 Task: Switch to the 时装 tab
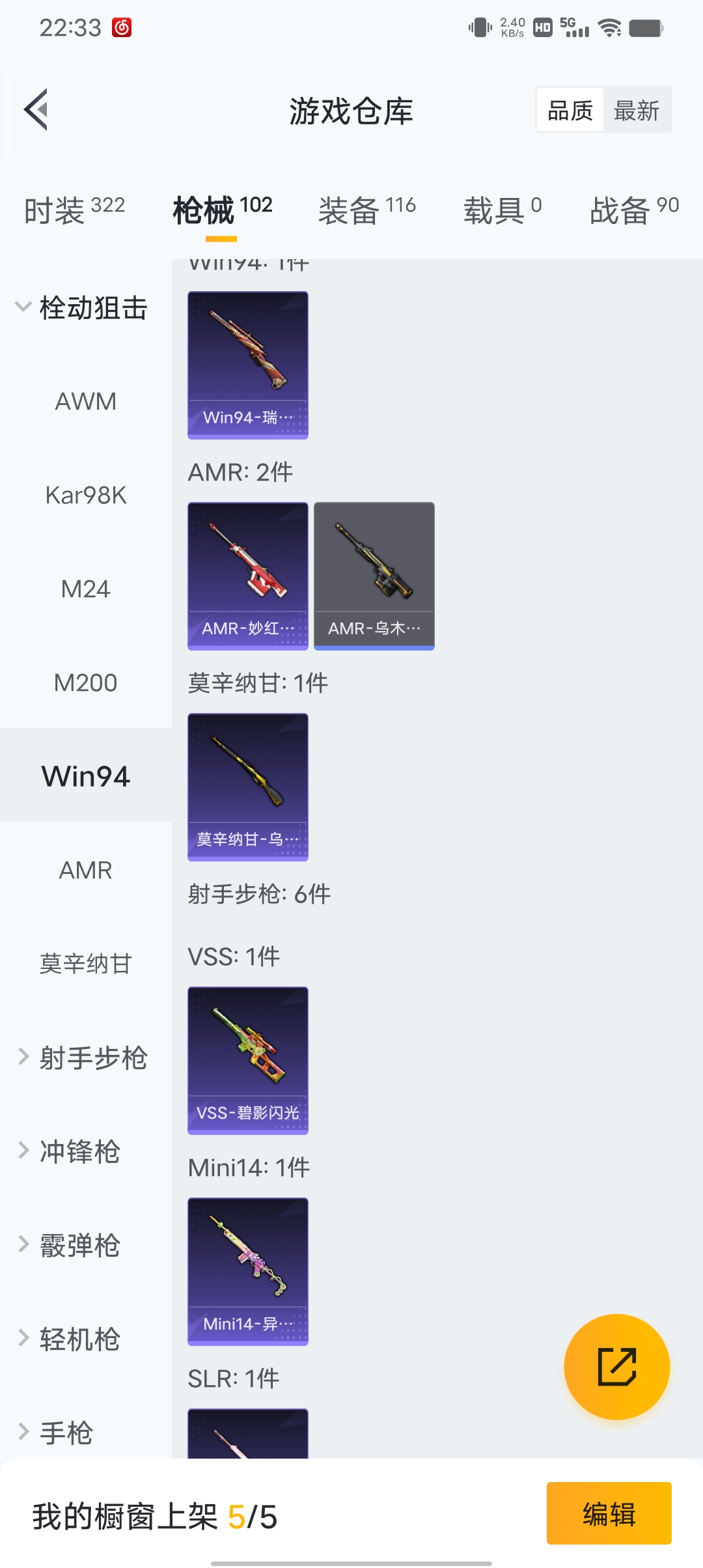click(x=74, y=210)
